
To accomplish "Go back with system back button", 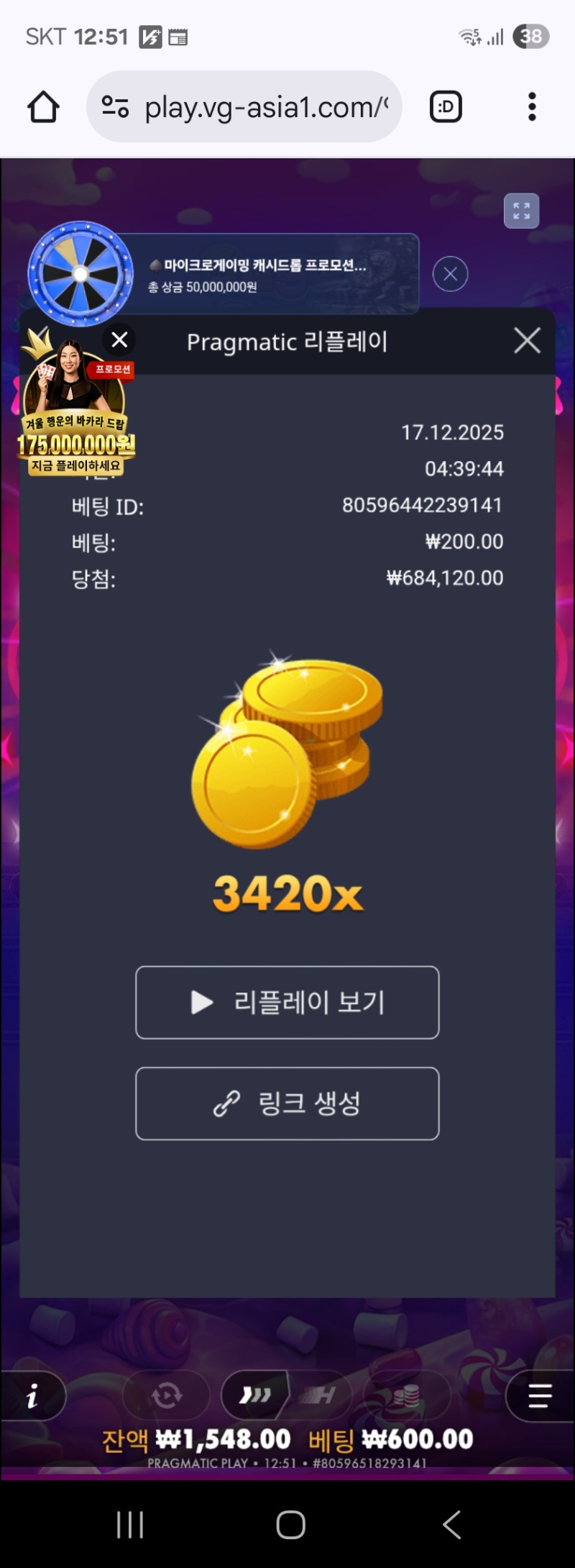I will (451, 1524).
